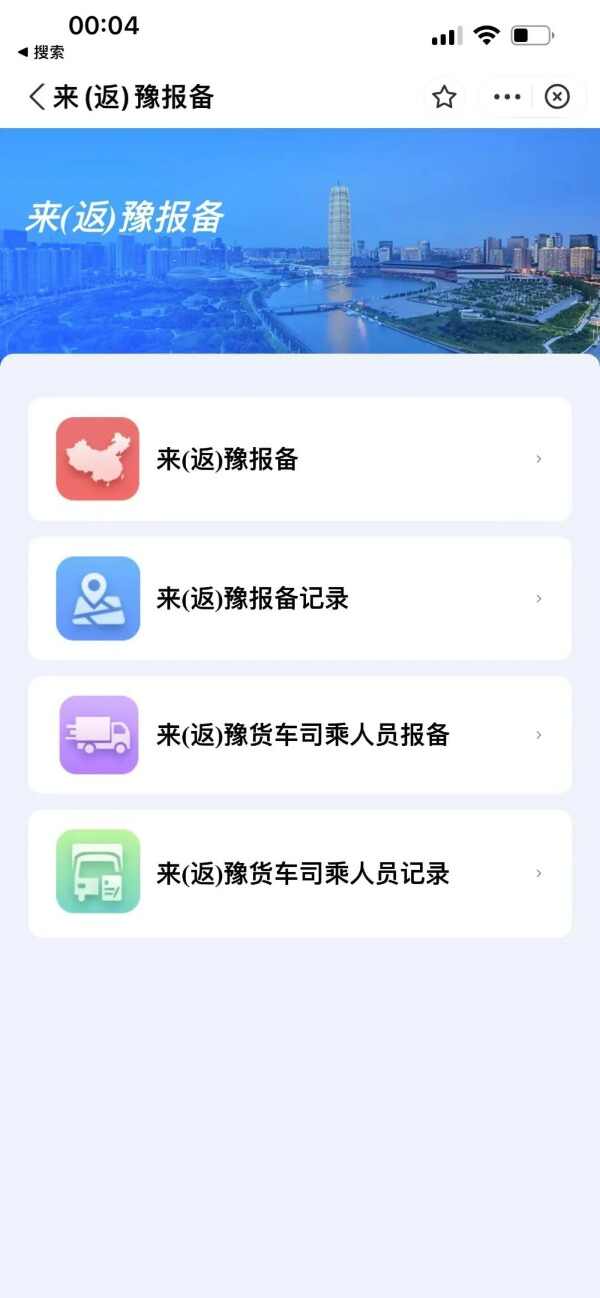Open 来(返)豫报备
Screen dimensions: 600x1298
coord(299,459)
